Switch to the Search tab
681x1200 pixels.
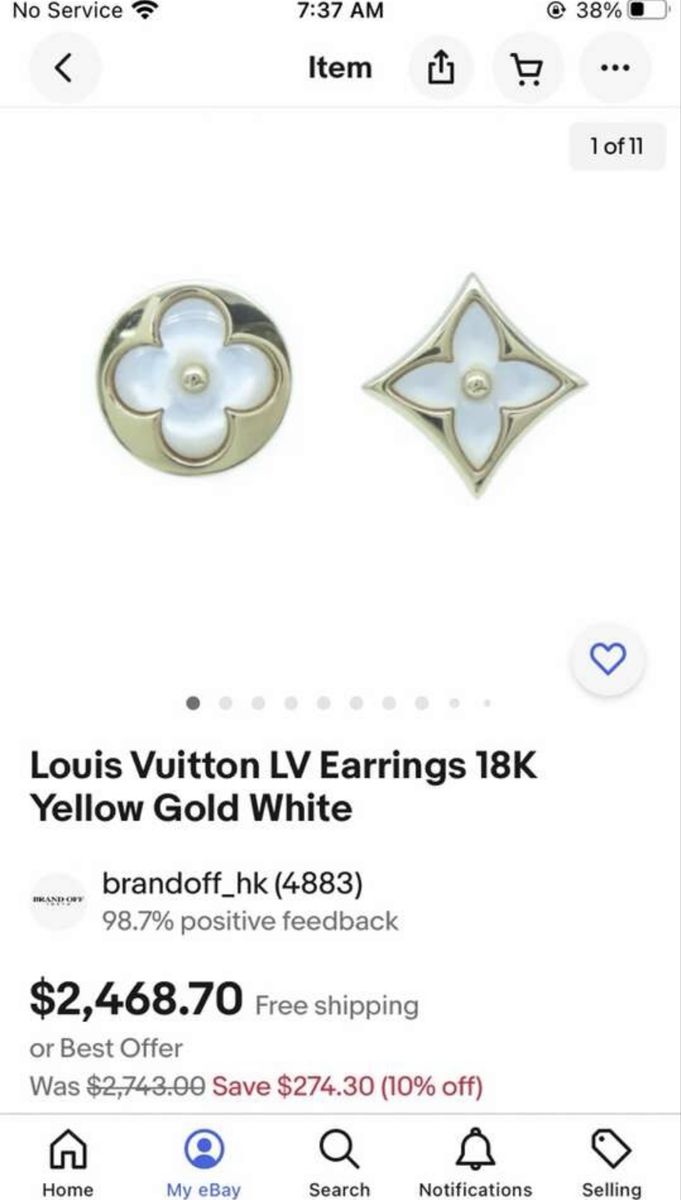click(339, 1164)
